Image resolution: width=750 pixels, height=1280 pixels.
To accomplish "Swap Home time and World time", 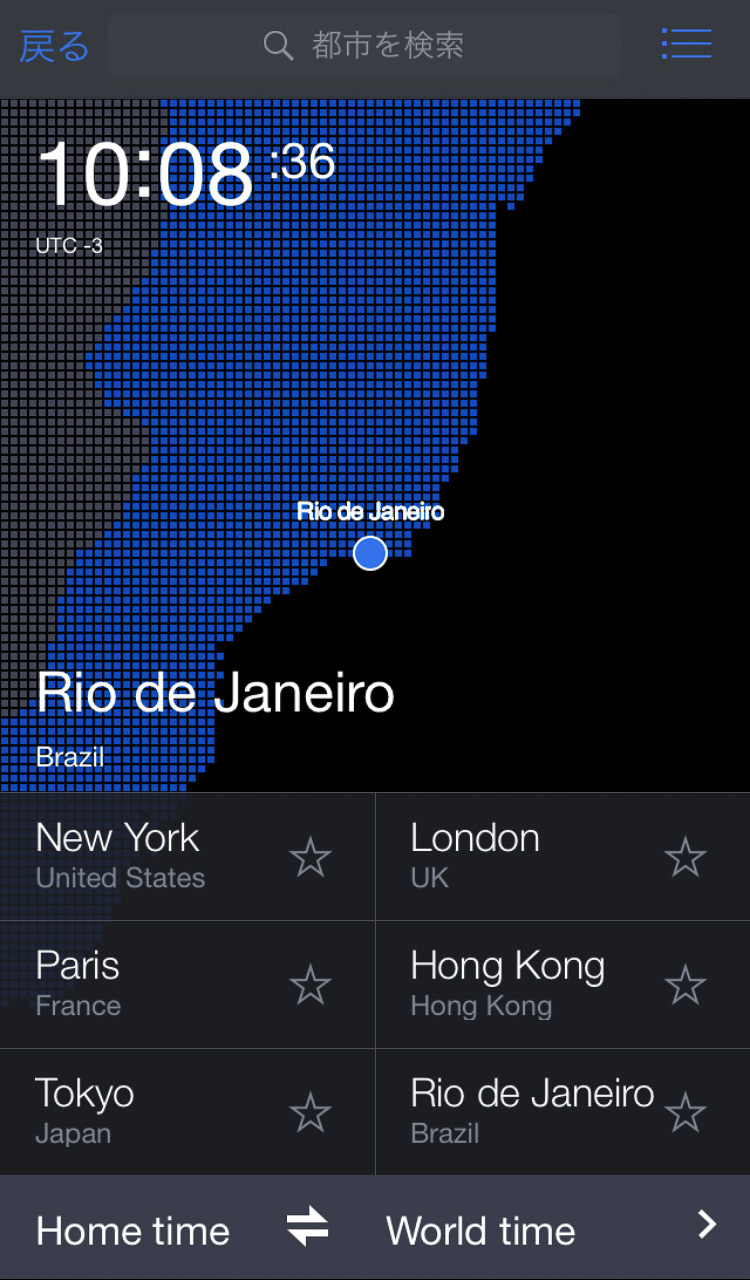I will pyautogui.click(x=308, y=1227).
